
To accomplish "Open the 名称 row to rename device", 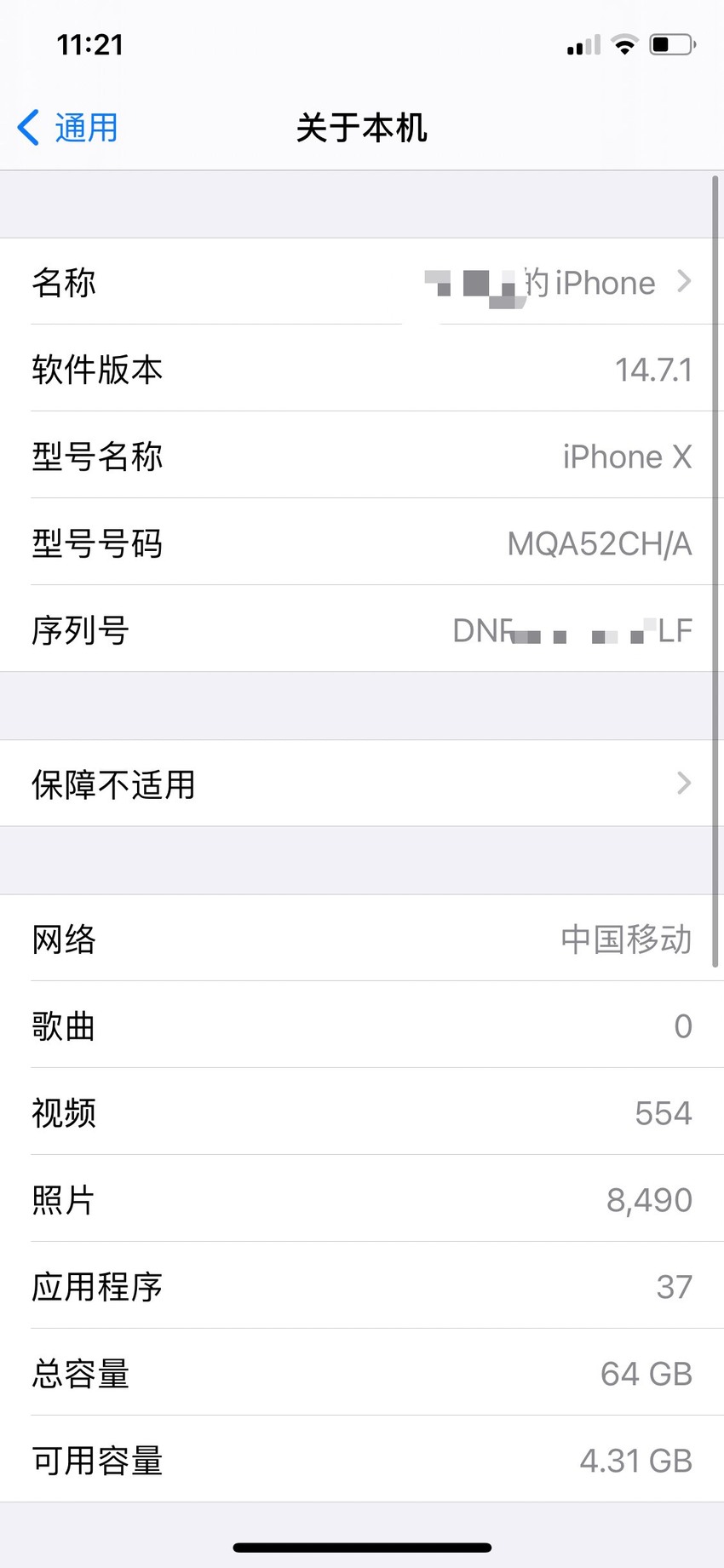I will click(362, 281).
